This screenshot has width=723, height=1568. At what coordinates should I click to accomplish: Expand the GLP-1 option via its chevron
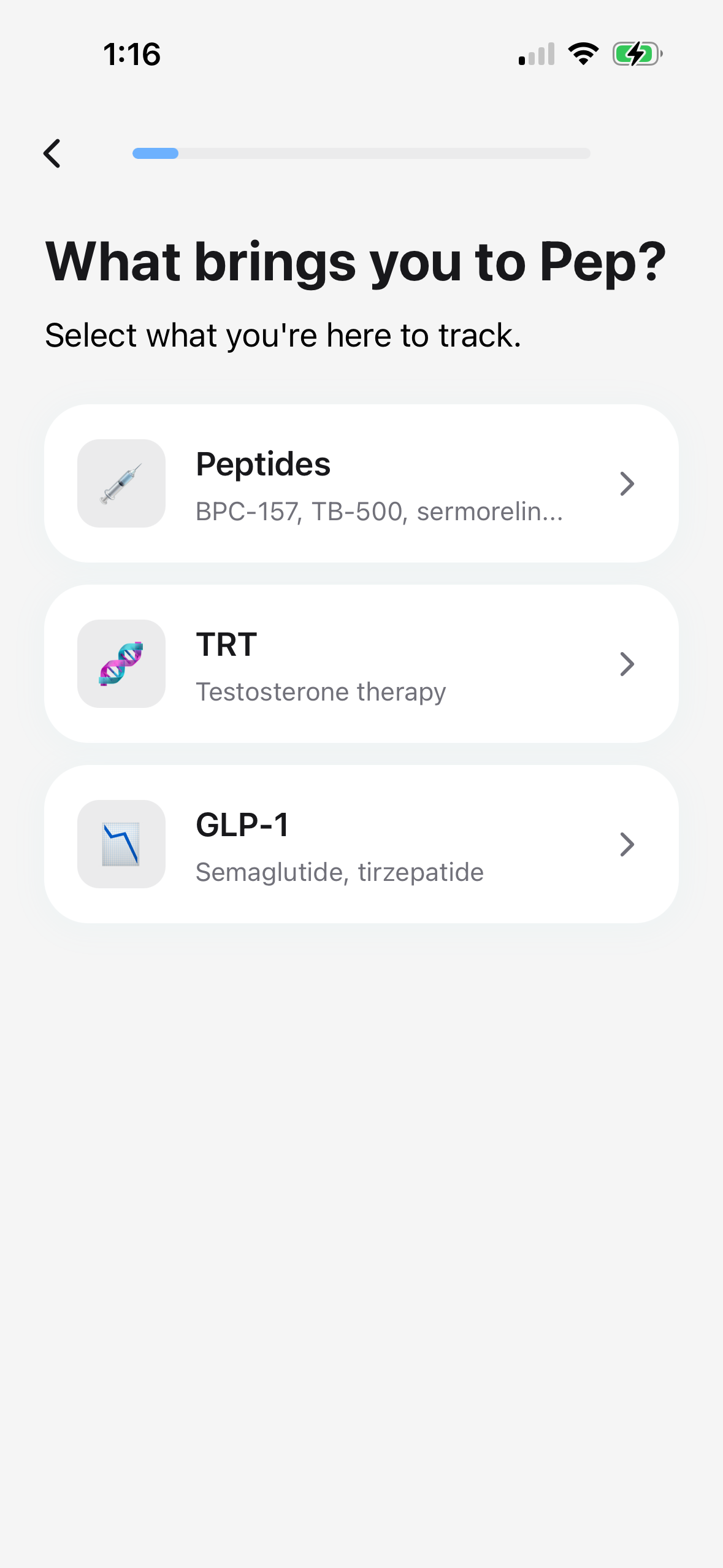pos(627,844)
